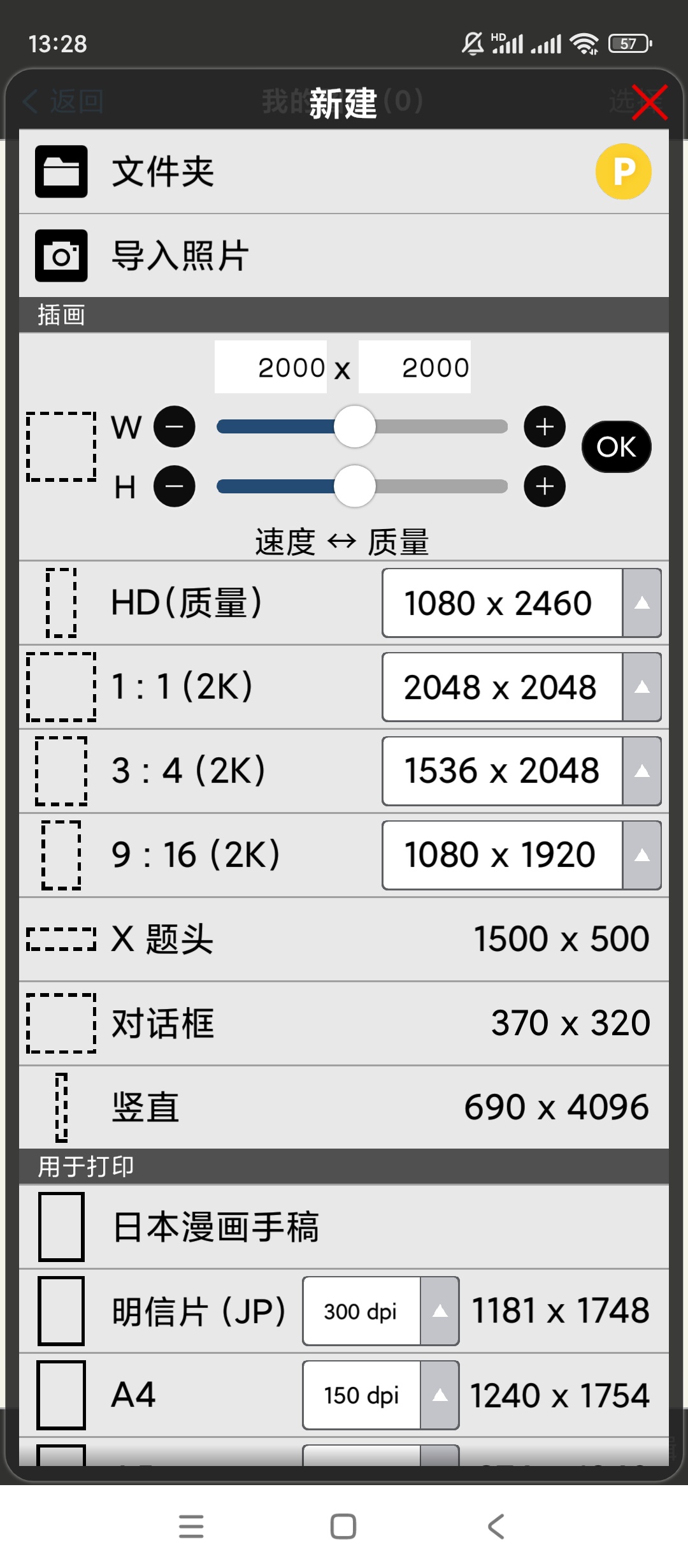Confirm custom canvas size with OK
The width and height of the screenshot is (688, 1568).
(x=616, y=447)
